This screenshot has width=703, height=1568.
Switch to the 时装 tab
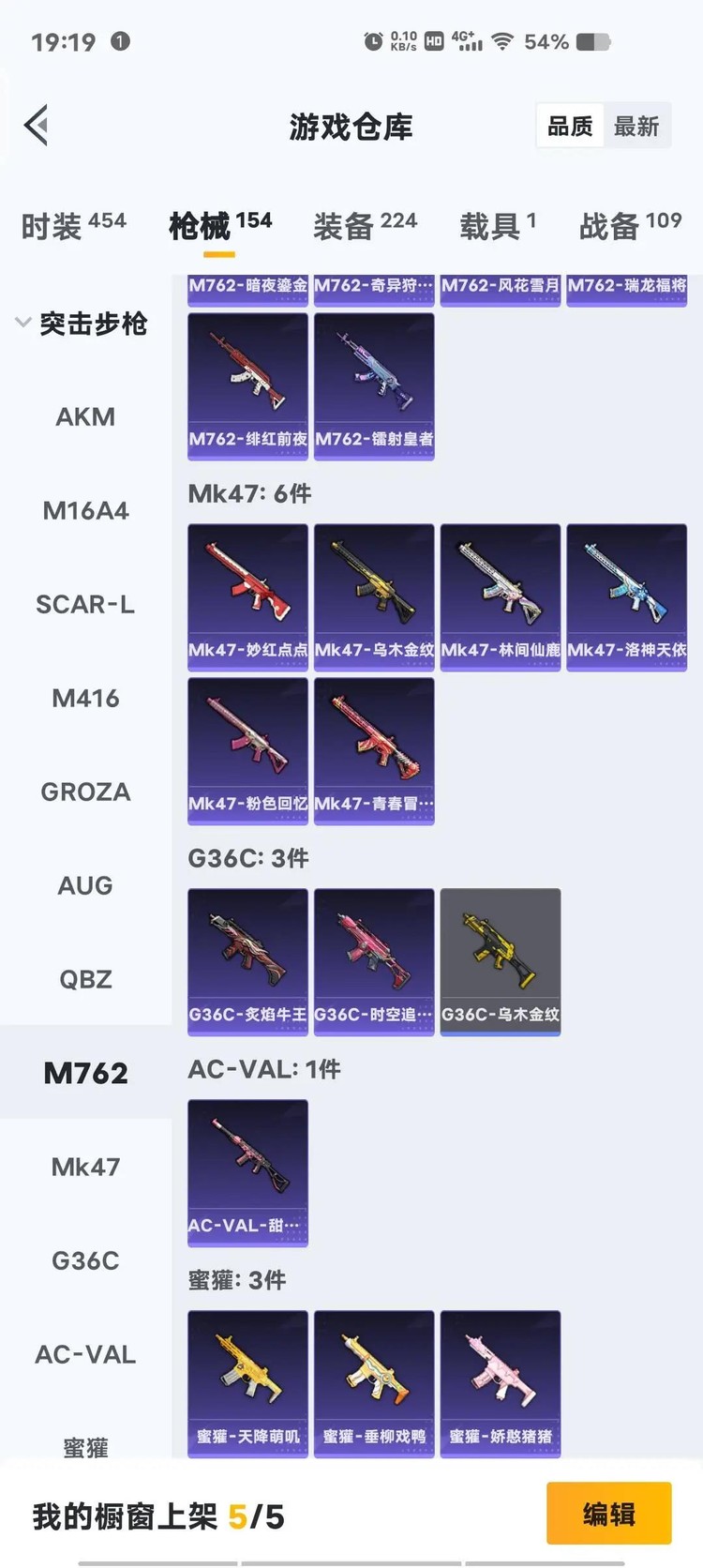(73, 225)
